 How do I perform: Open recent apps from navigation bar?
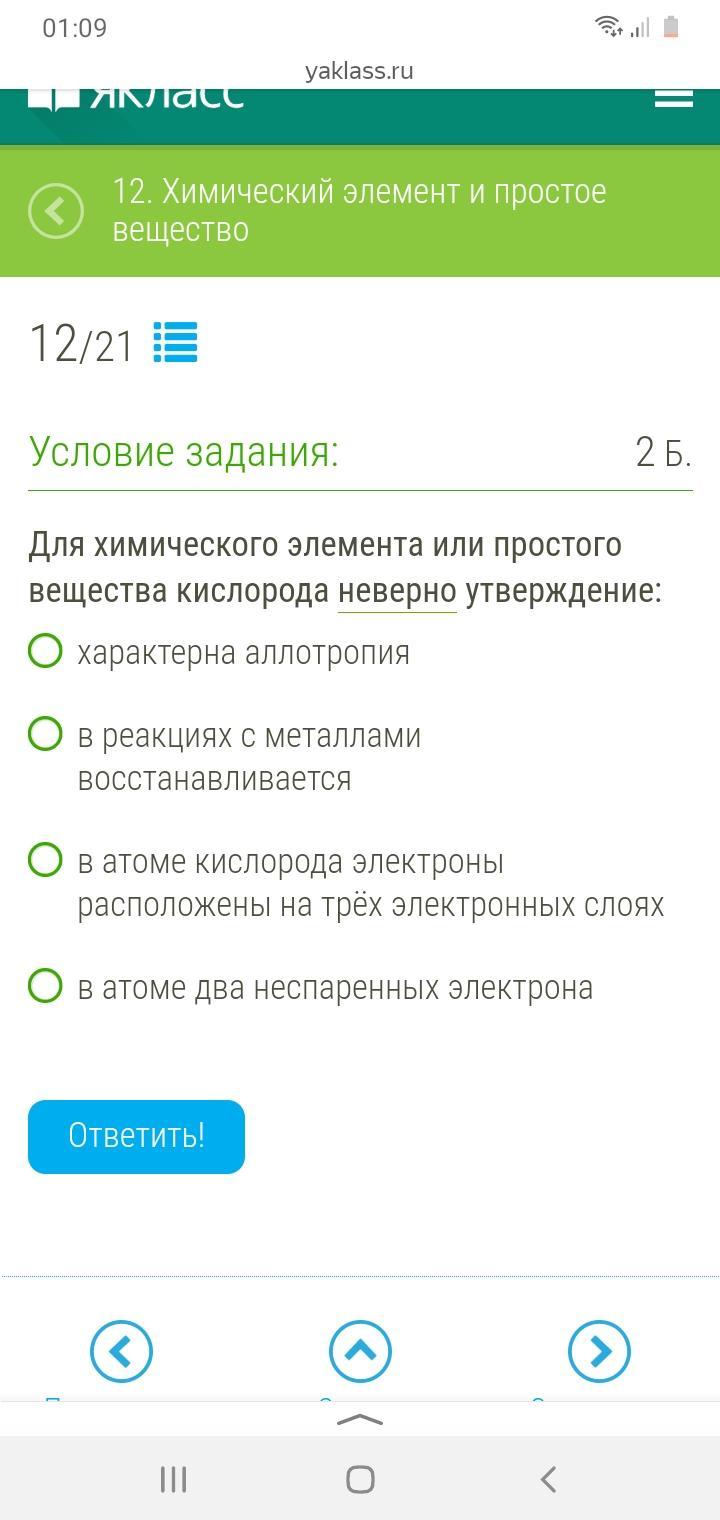[x=174, y=1479]
